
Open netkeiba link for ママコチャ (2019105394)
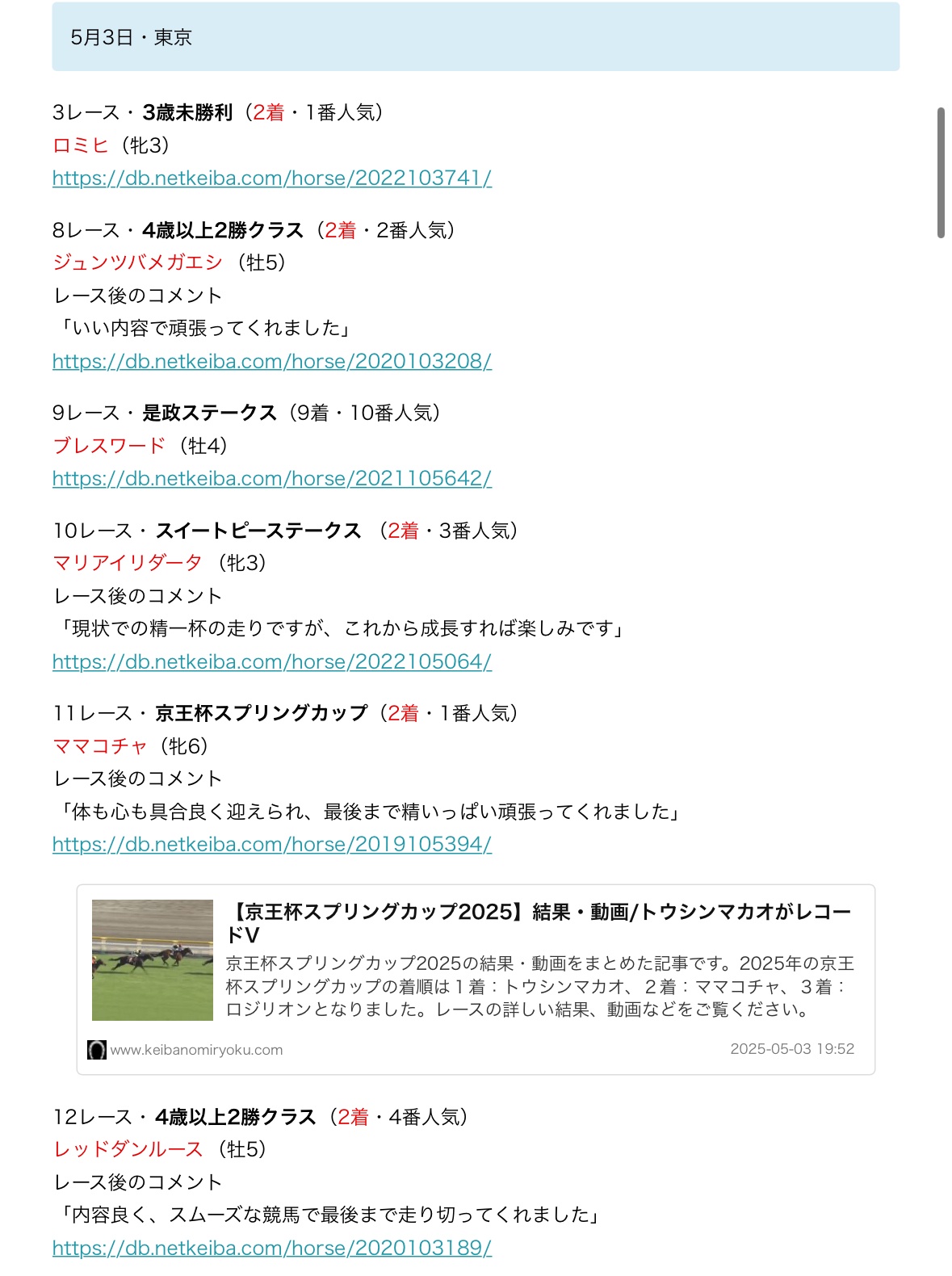[x=271, y=844]
